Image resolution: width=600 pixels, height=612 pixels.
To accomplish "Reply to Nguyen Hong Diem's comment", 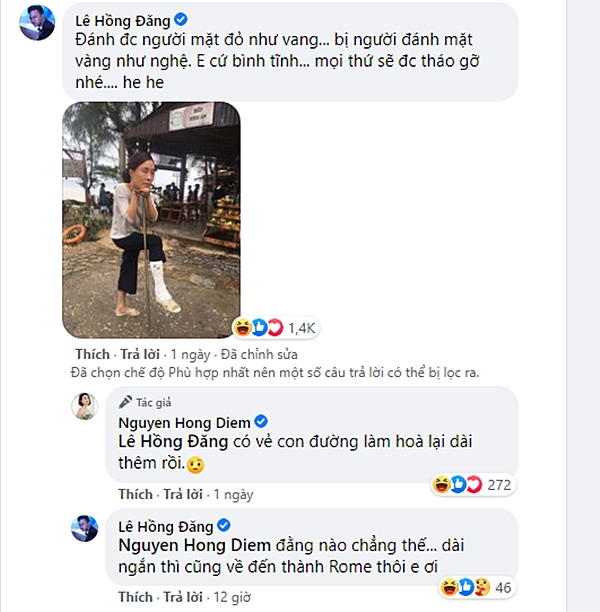I will click(x=183, y=494).
